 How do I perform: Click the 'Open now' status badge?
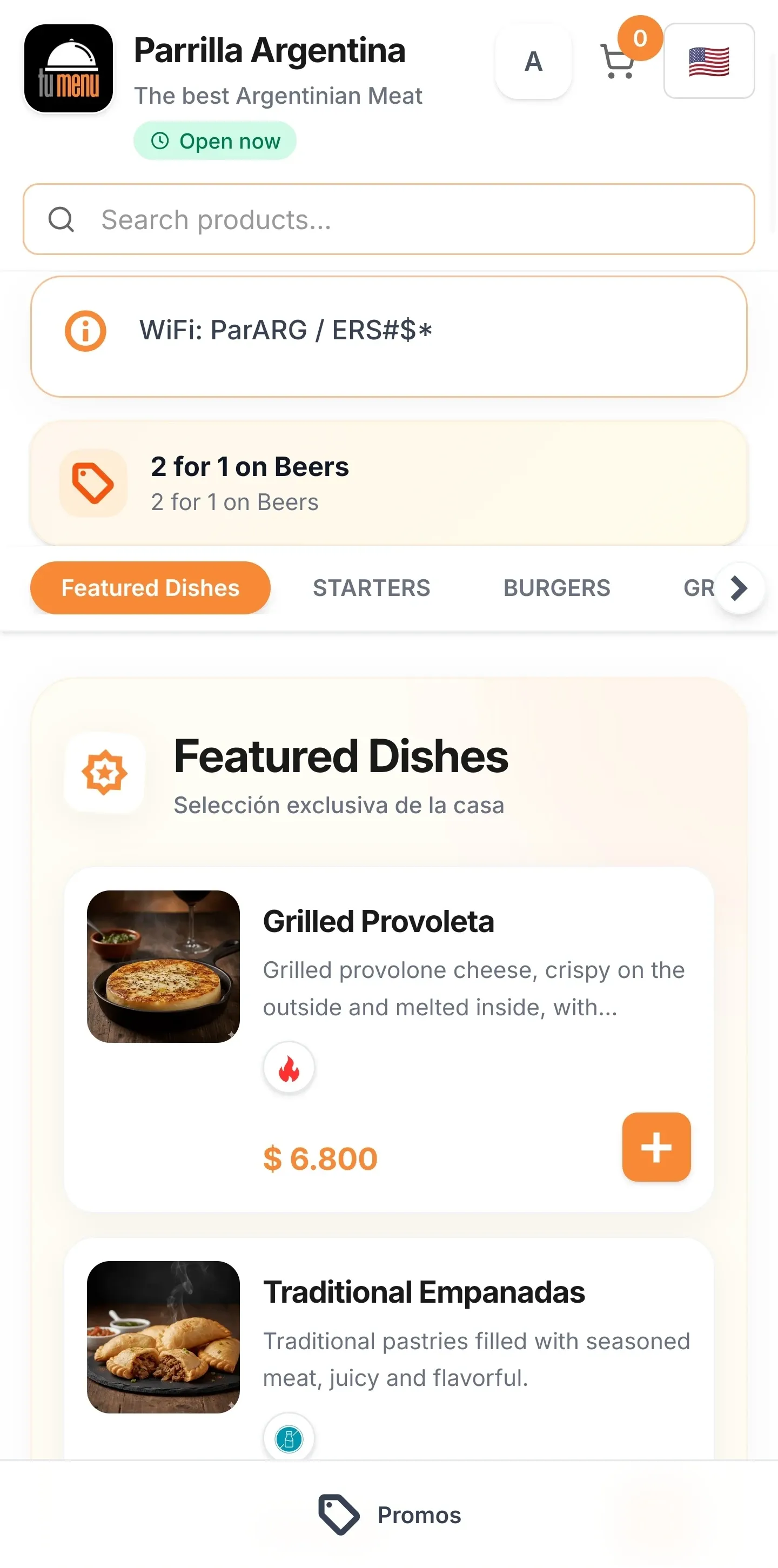pyautogui.click(x=215, y=140)
